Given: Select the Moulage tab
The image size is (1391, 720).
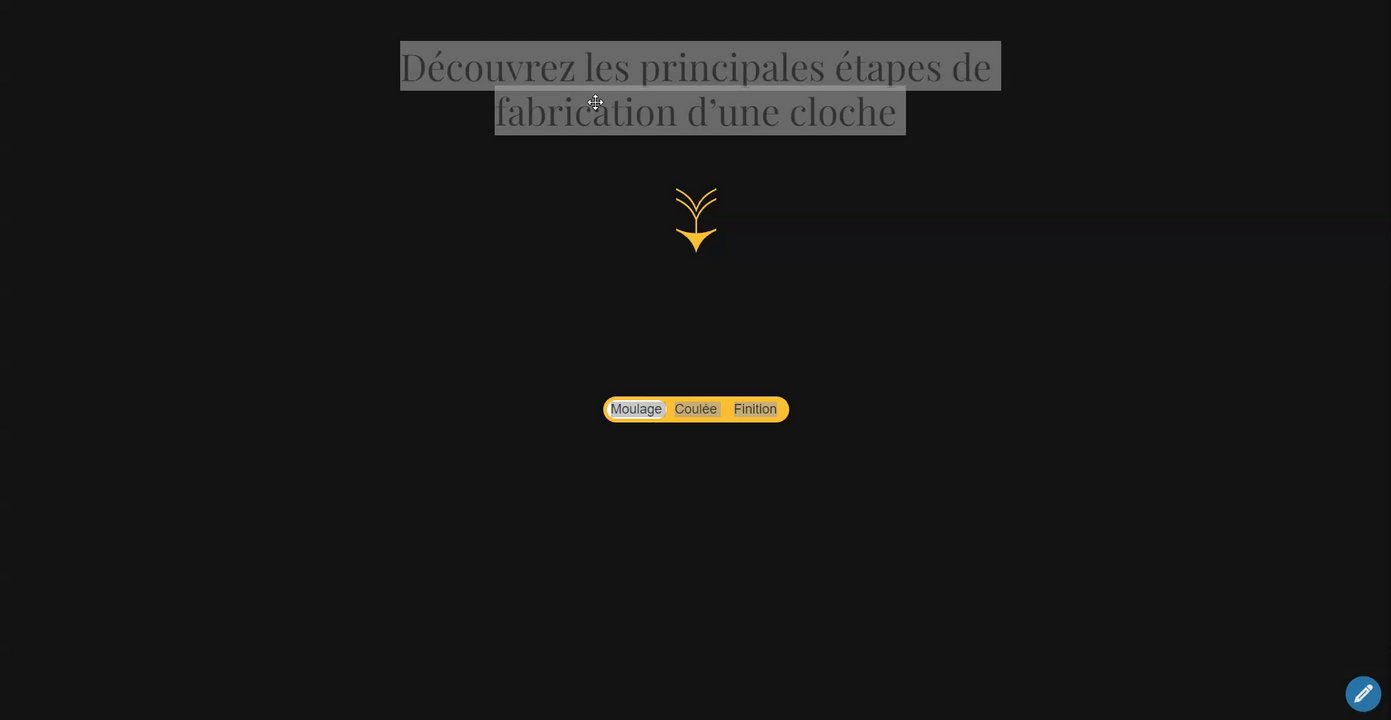Looking at the screenshot, I should (636, 409).
